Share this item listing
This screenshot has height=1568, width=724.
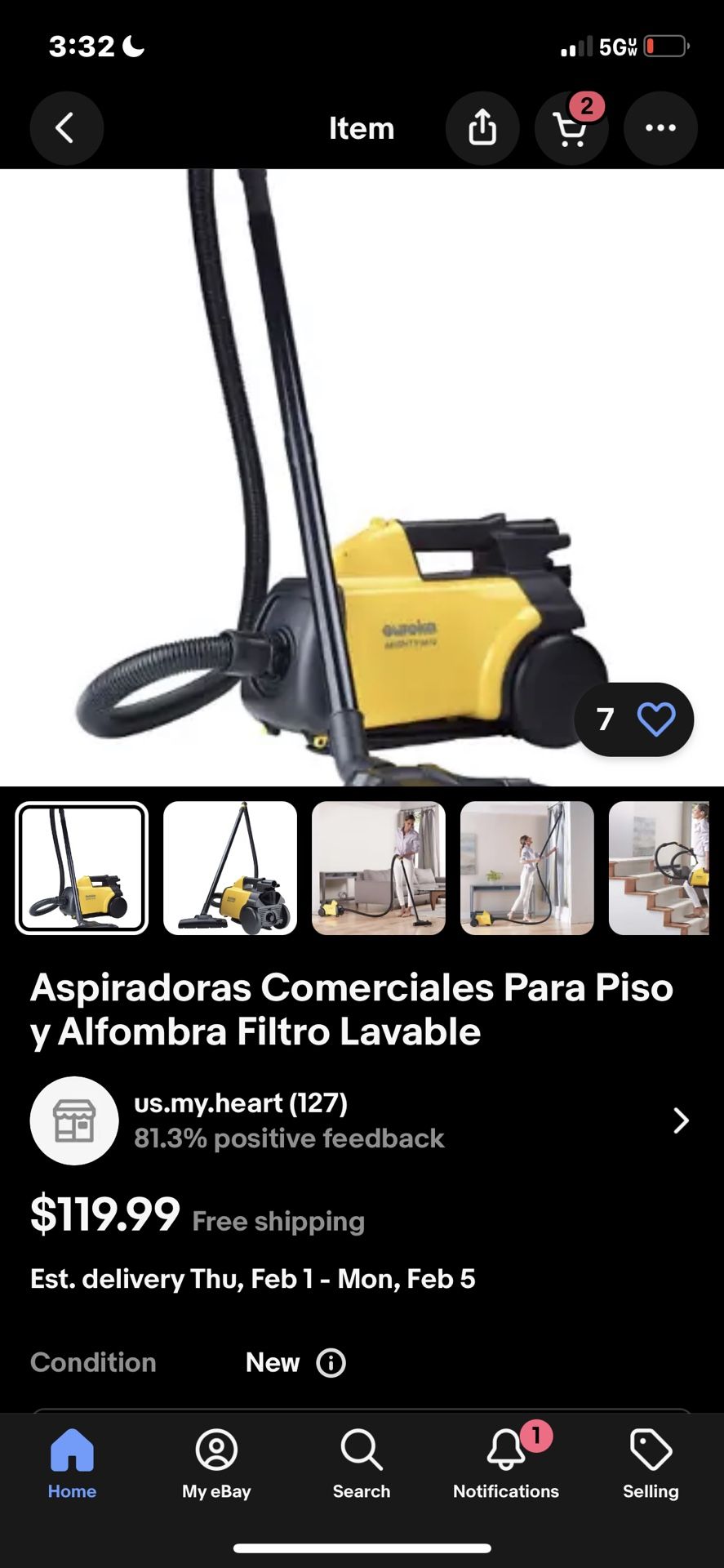point(482,128)
